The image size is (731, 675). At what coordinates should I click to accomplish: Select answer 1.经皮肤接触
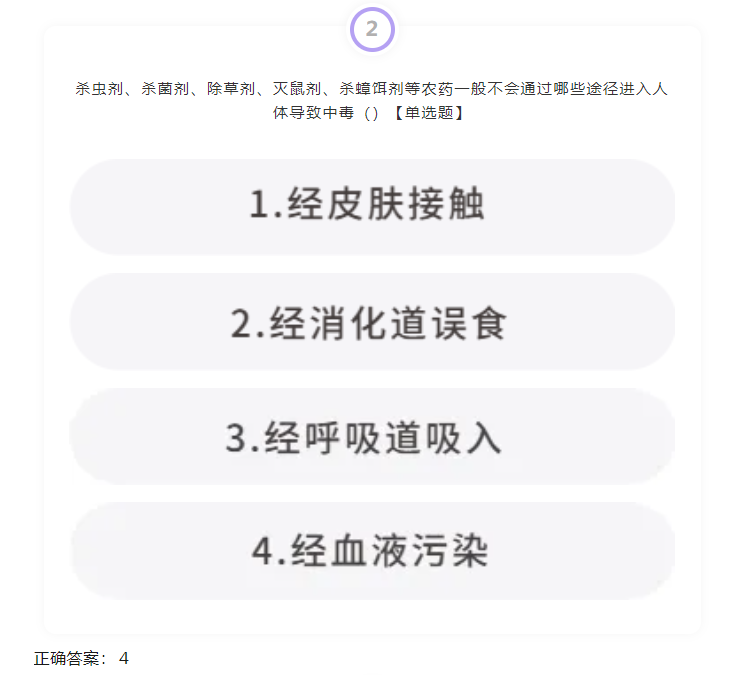coord(372,206)
